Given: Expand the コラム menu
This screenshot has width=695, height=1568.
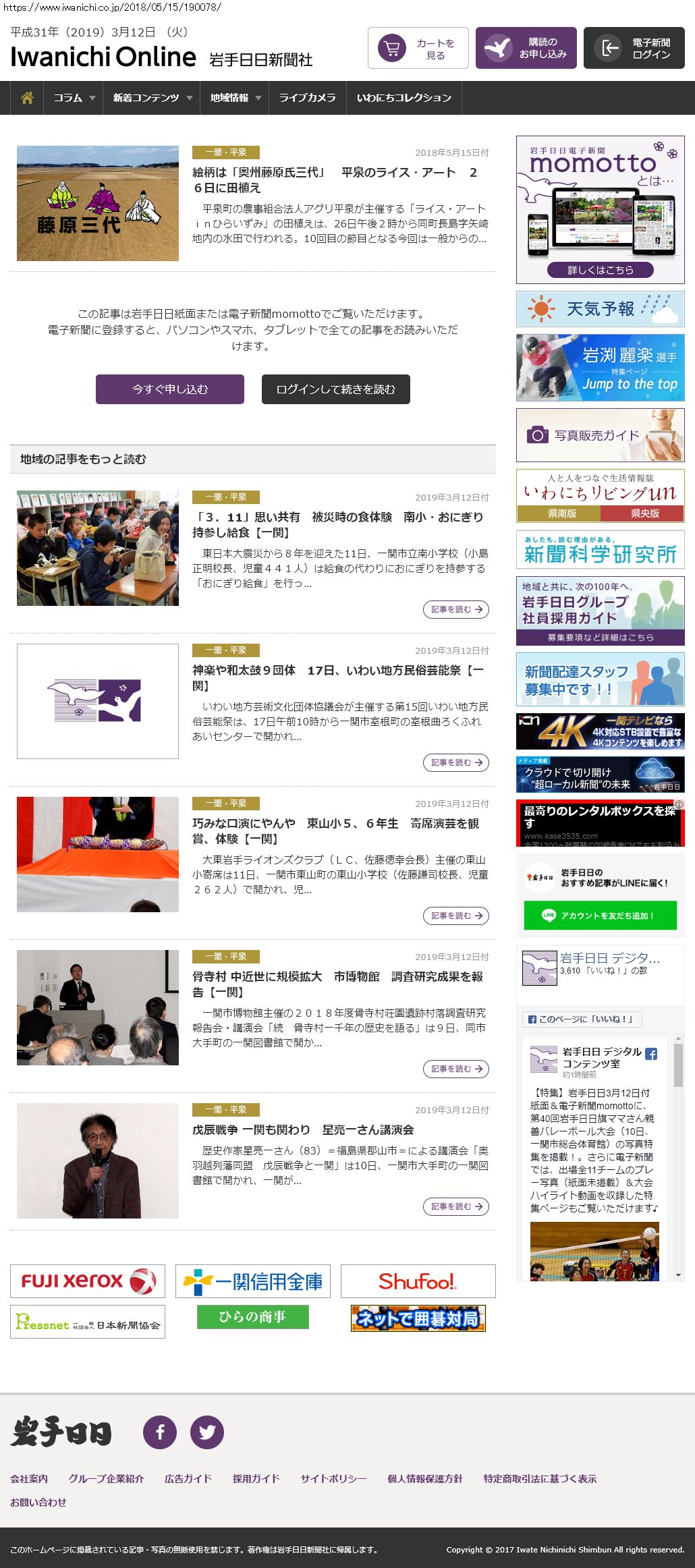Looking at the screenshot, I should pos(74,98).
